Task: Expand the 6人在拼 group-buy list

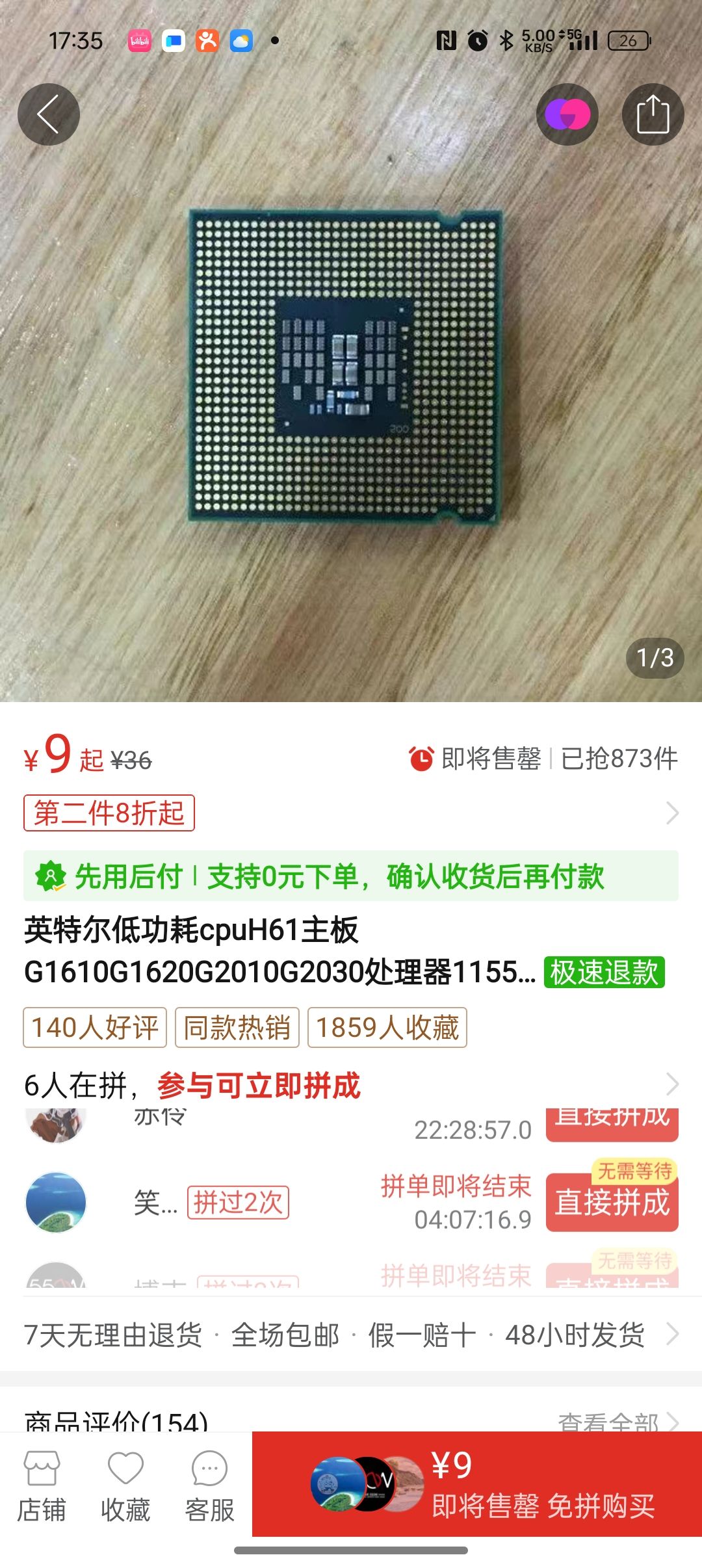Action: (x=672, y=1084)
